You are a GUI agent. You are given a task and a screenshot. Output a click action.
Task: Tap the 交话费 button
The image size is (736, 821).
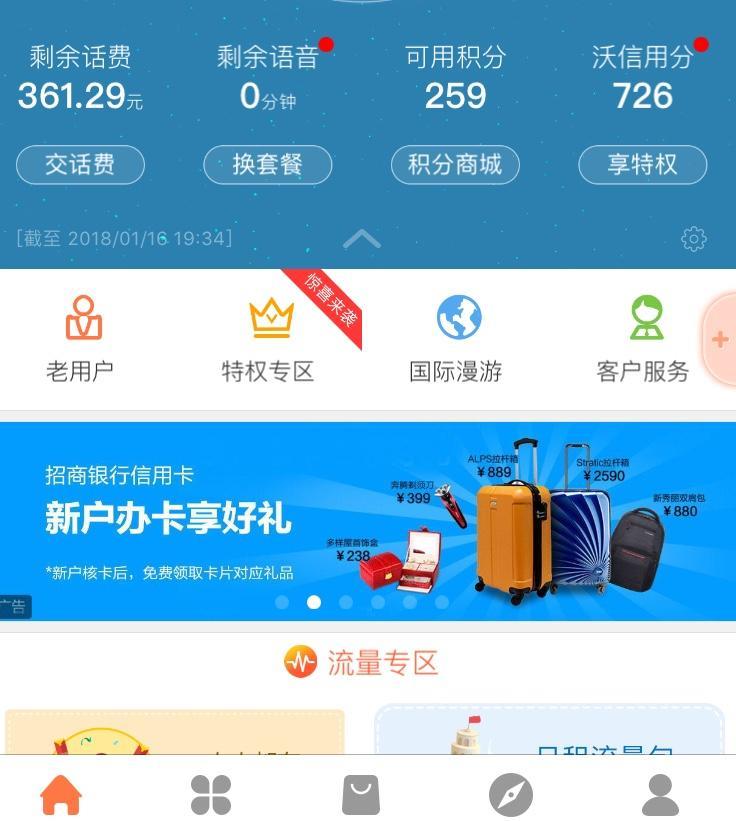80,165
